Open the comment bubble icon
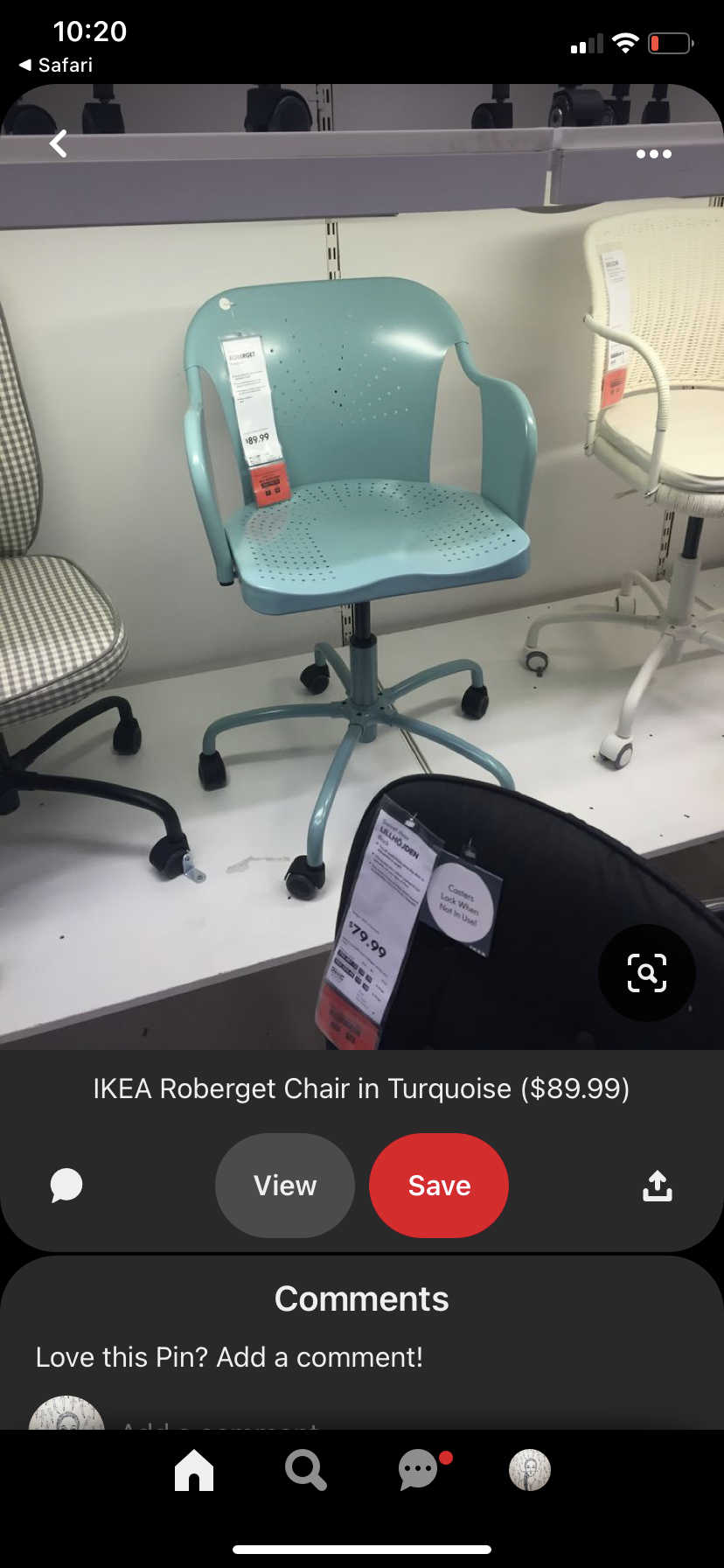The height and width of the screenshot is (1568, 724). pos(66,1186)
